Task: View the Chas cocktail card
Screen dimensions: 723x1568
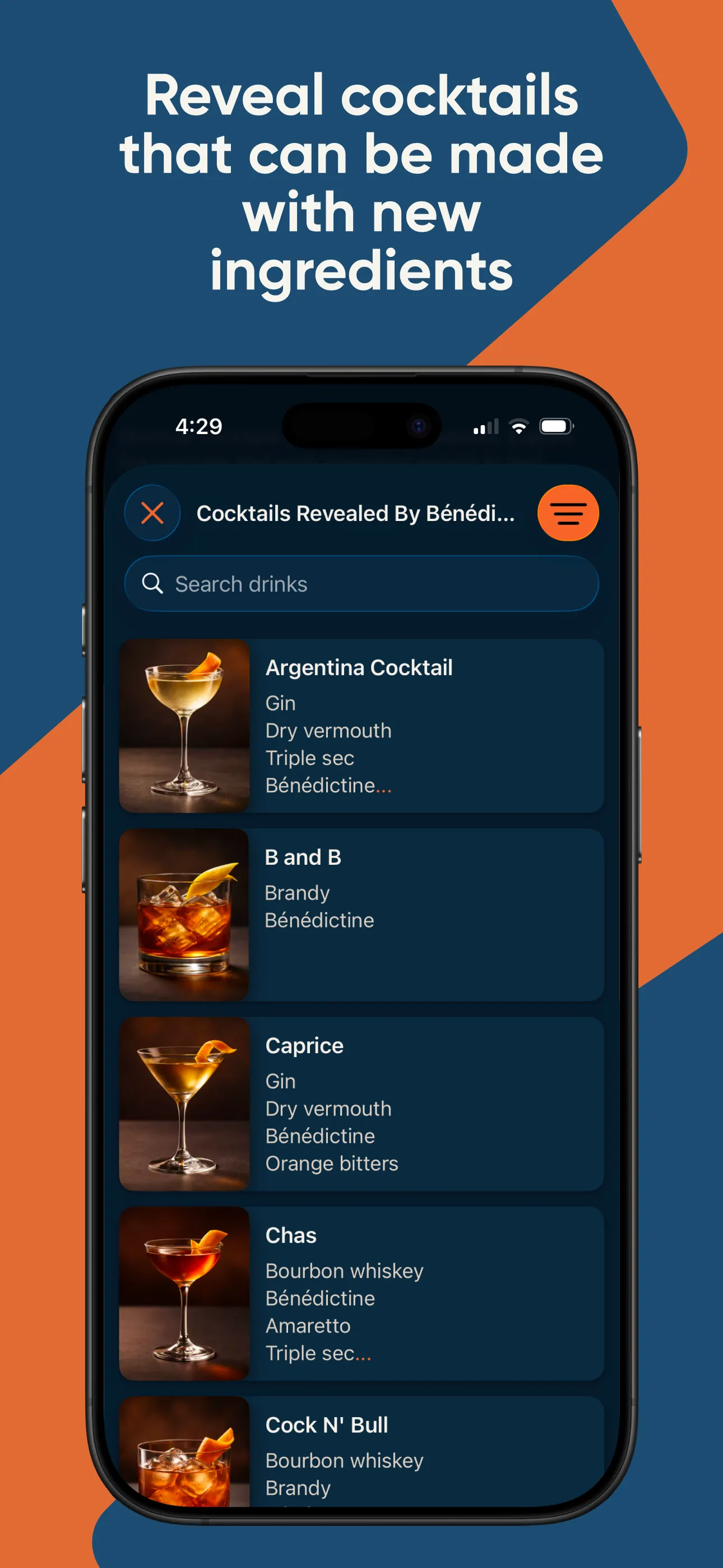Action: (x=426, y=1294)
